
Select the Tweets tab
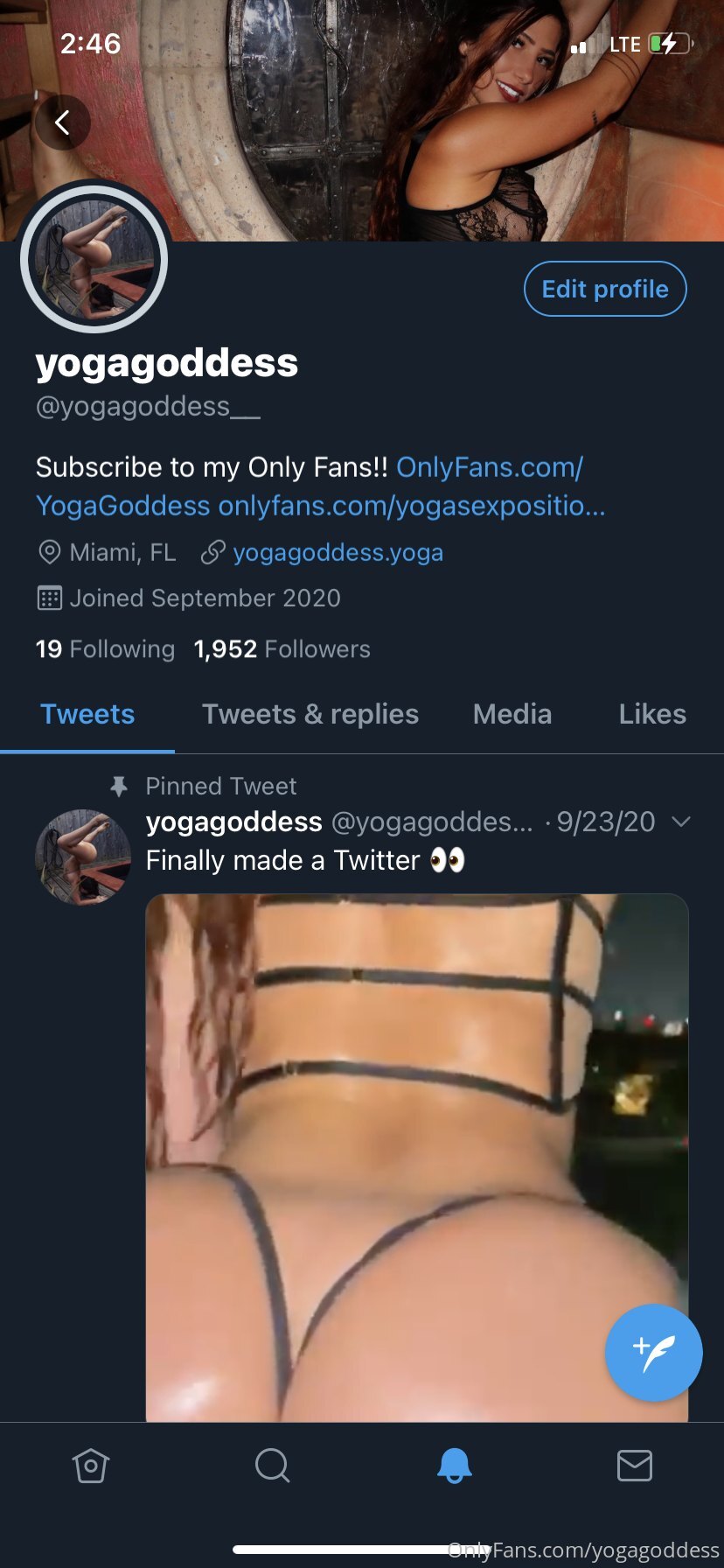click(x=87, y=714)
